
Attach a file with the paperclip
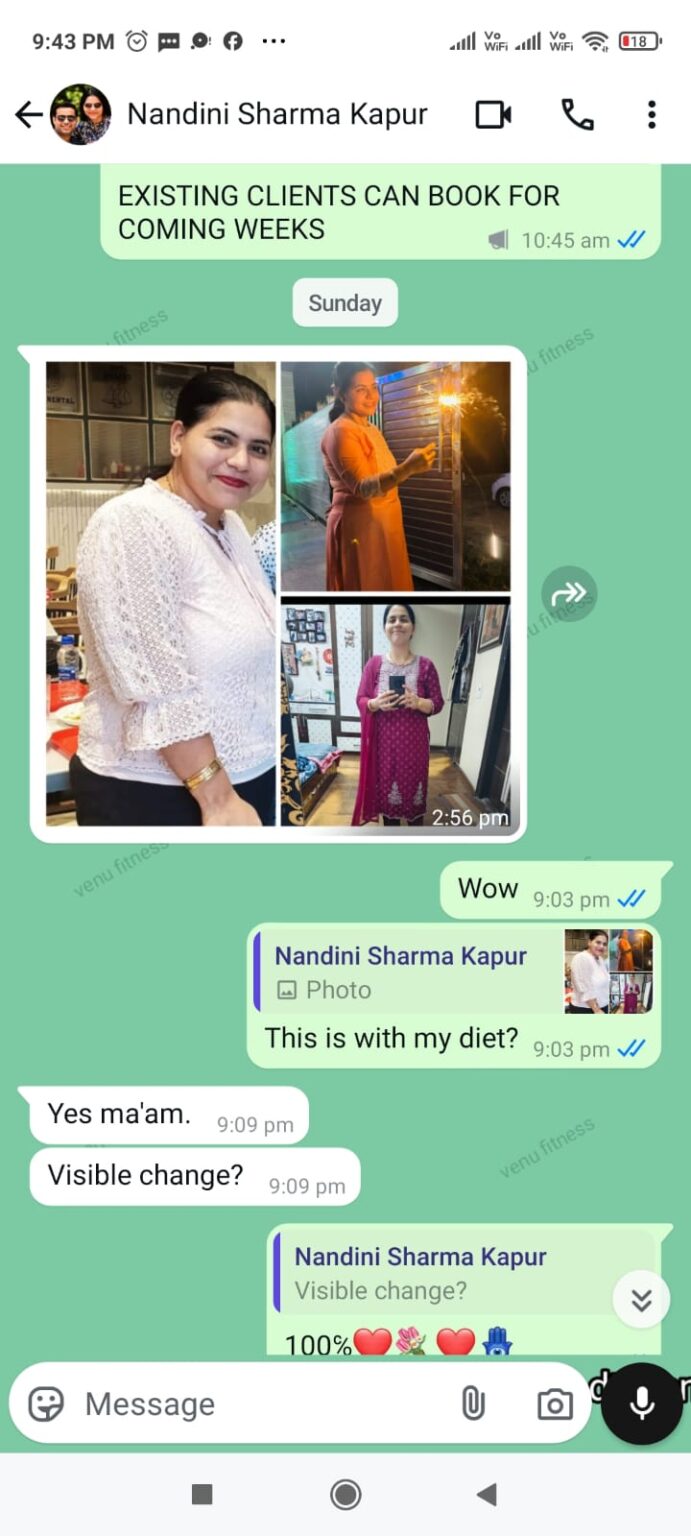(x=472, y=1404)
